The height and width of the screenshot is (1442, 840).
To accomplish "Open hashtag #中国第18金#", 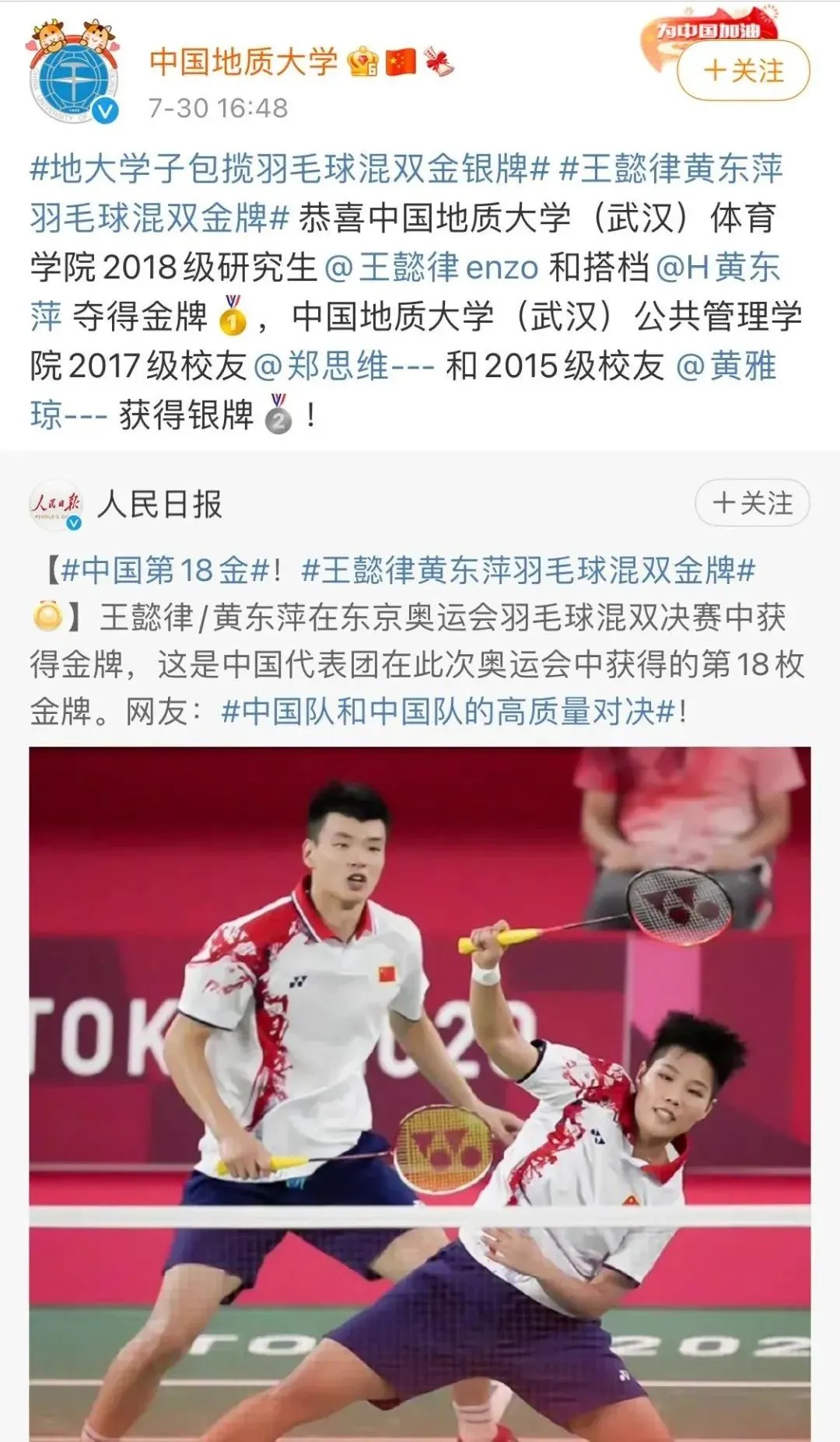I will pyautogui.click(x=165, y=570).
